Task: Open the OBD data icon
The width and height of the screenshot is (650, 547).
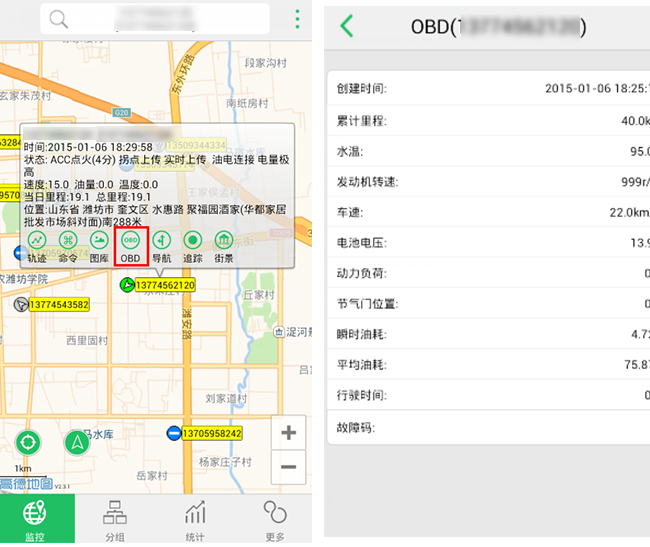Action: pyautogui.click(x=130, y=243)
